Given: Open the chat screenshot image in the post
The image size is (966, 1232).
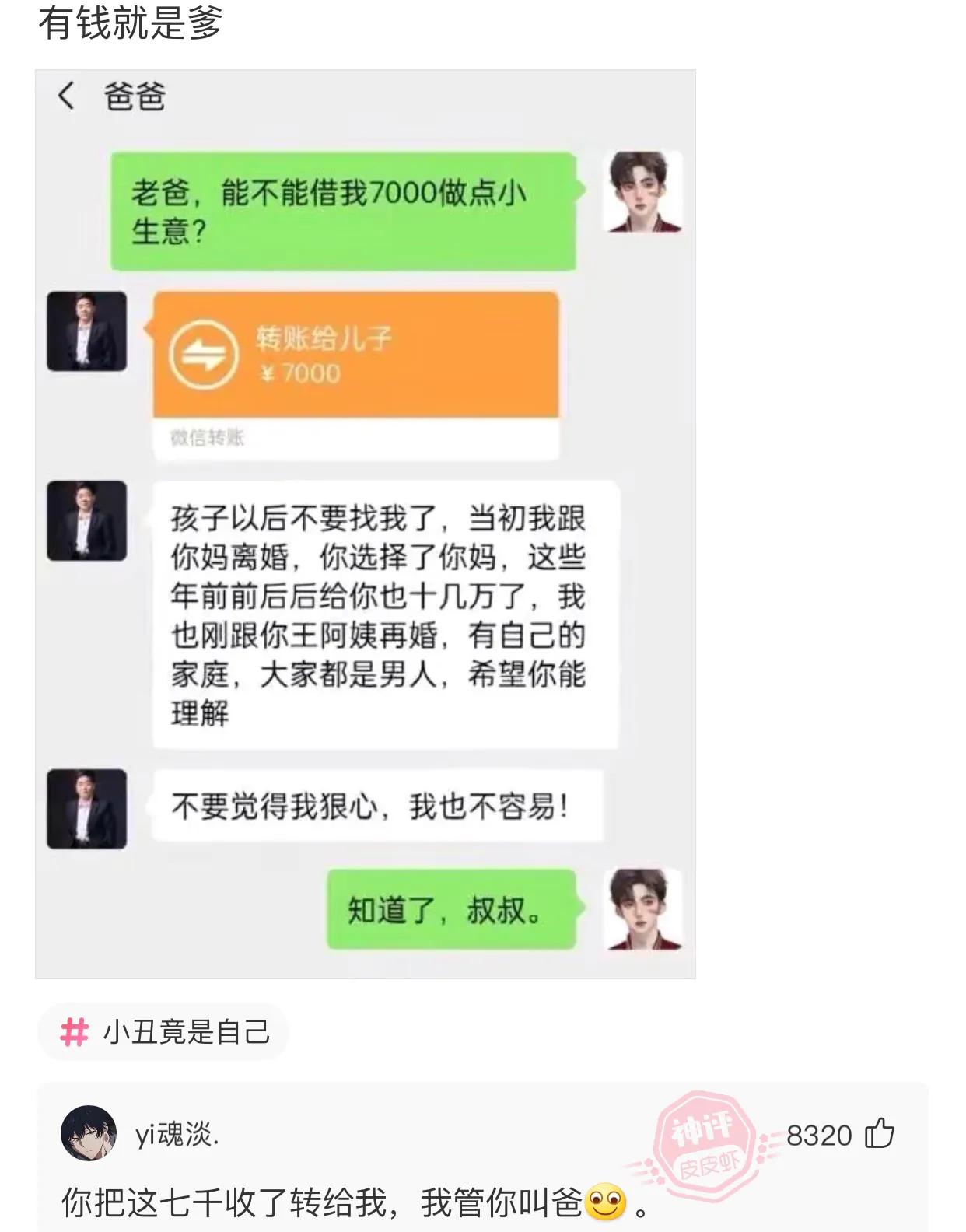Looking at the screenshot, I should 365,523.
